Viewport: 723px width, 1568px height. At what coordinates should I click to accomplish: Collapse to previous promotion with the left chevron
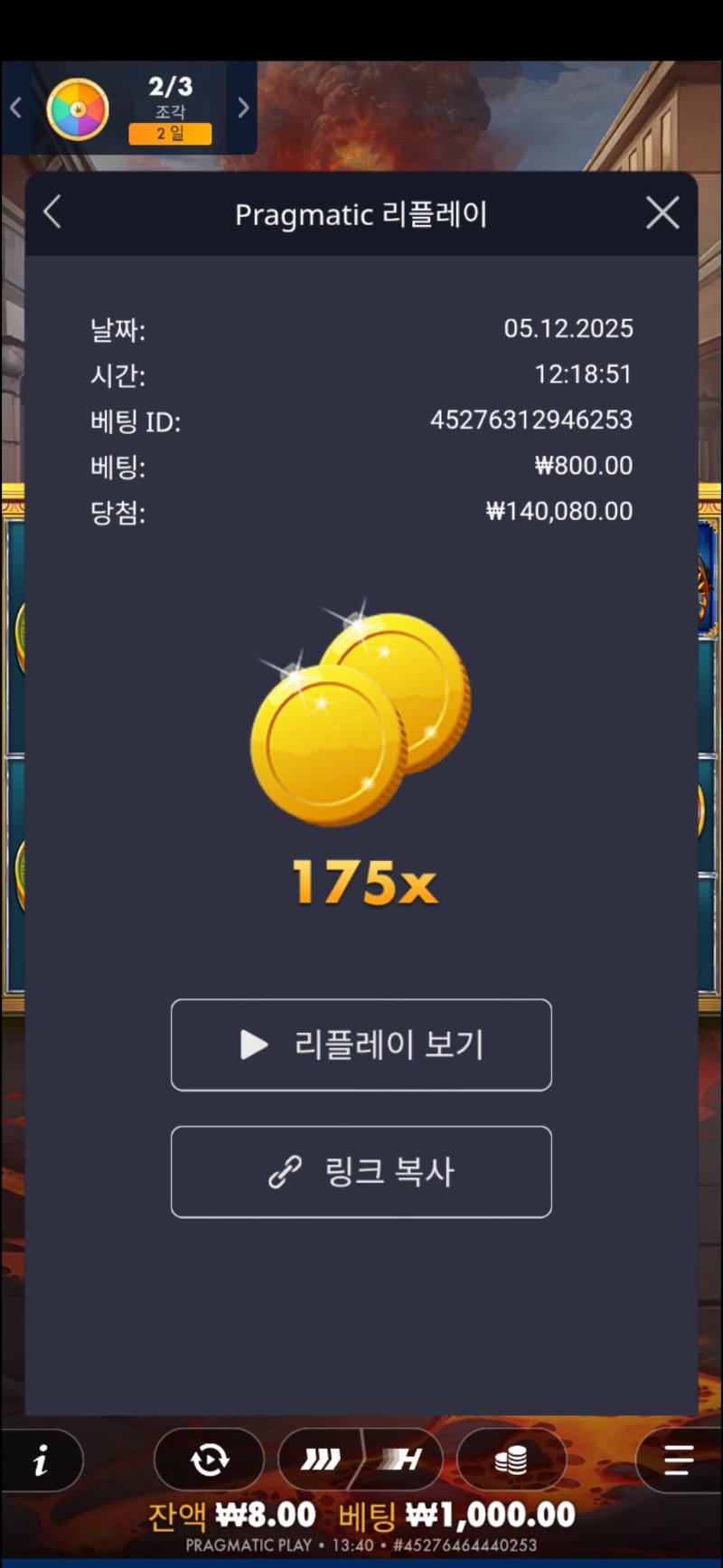coord(15,107)
